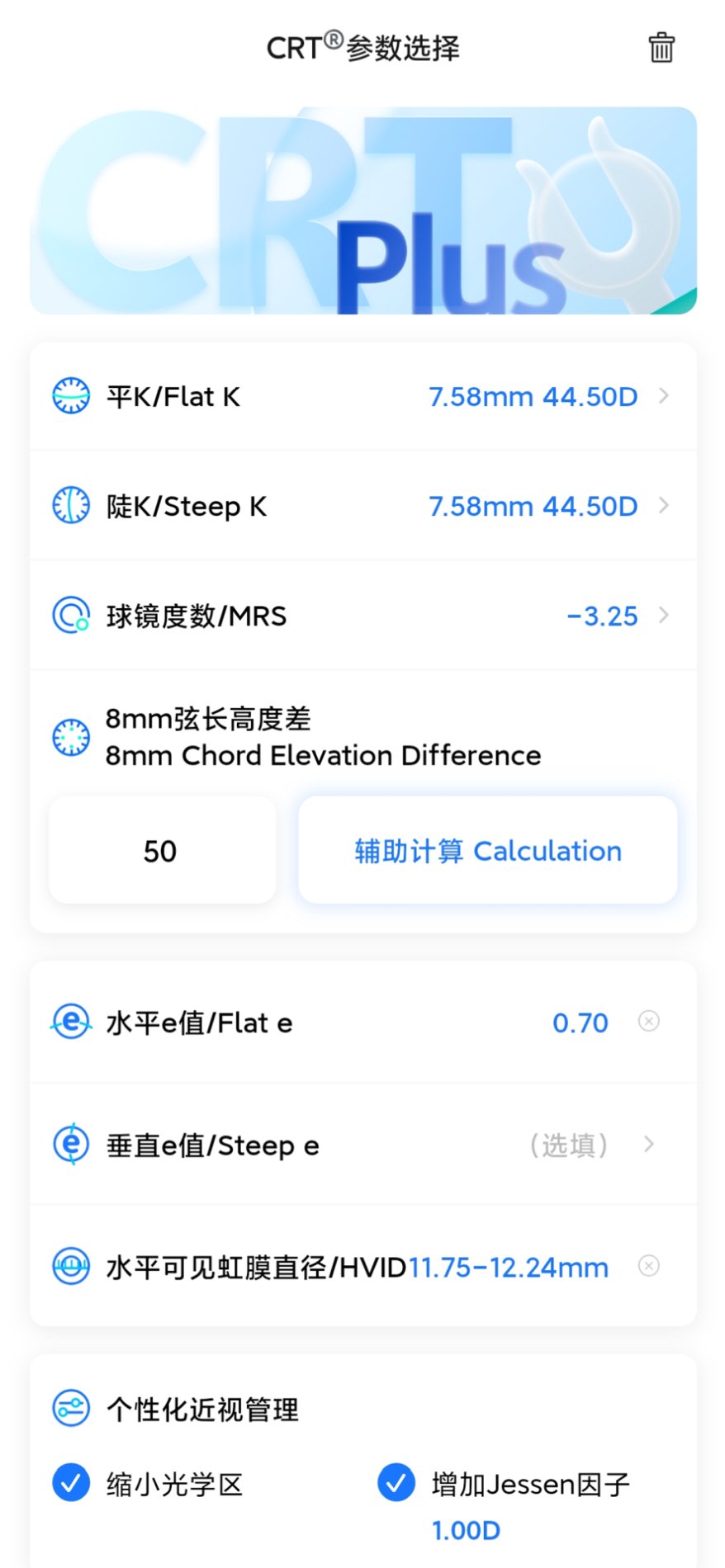Open the trash/clear icon in the header

click(x=661, y=48)
